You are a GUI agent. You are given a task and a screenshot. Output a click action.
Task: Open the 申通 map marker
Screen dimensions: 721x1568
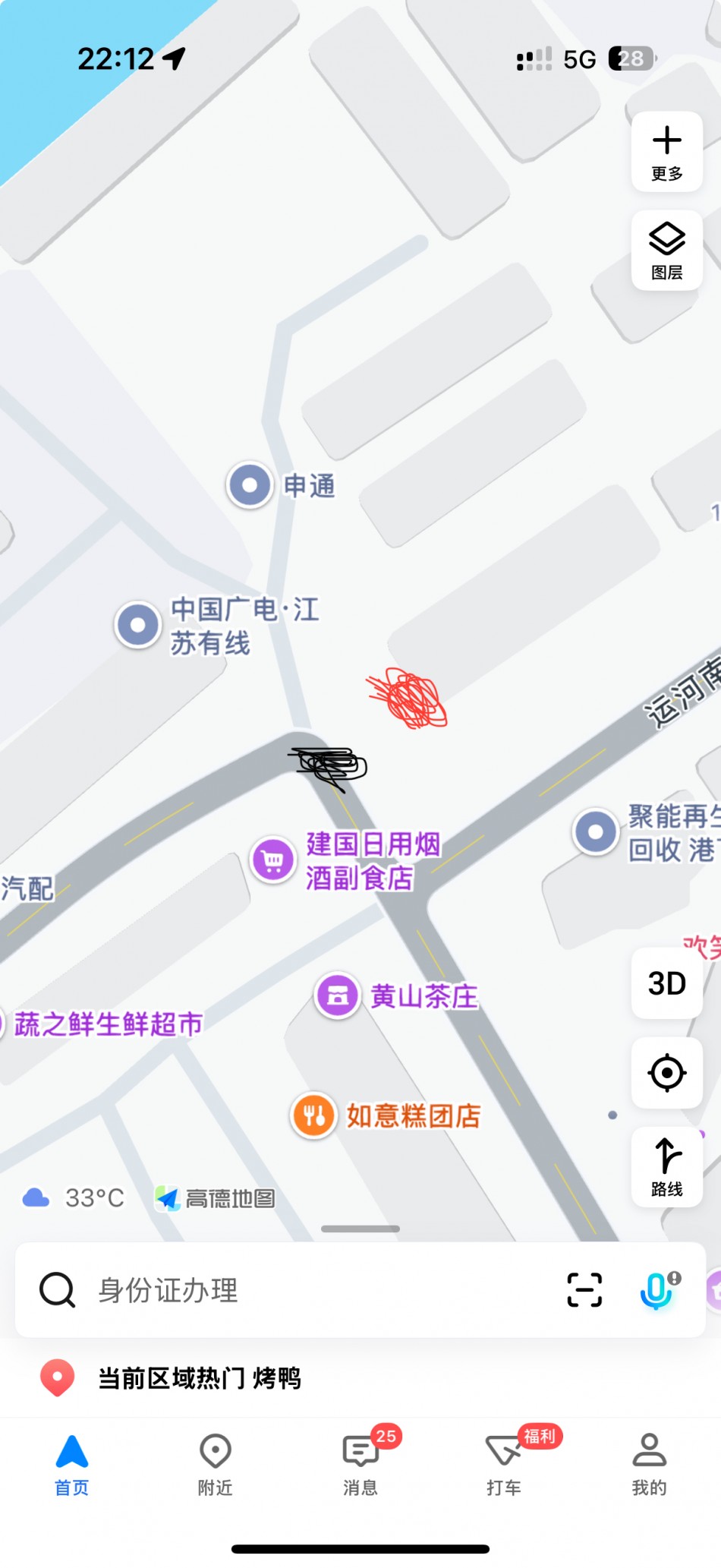click(250, 484)
